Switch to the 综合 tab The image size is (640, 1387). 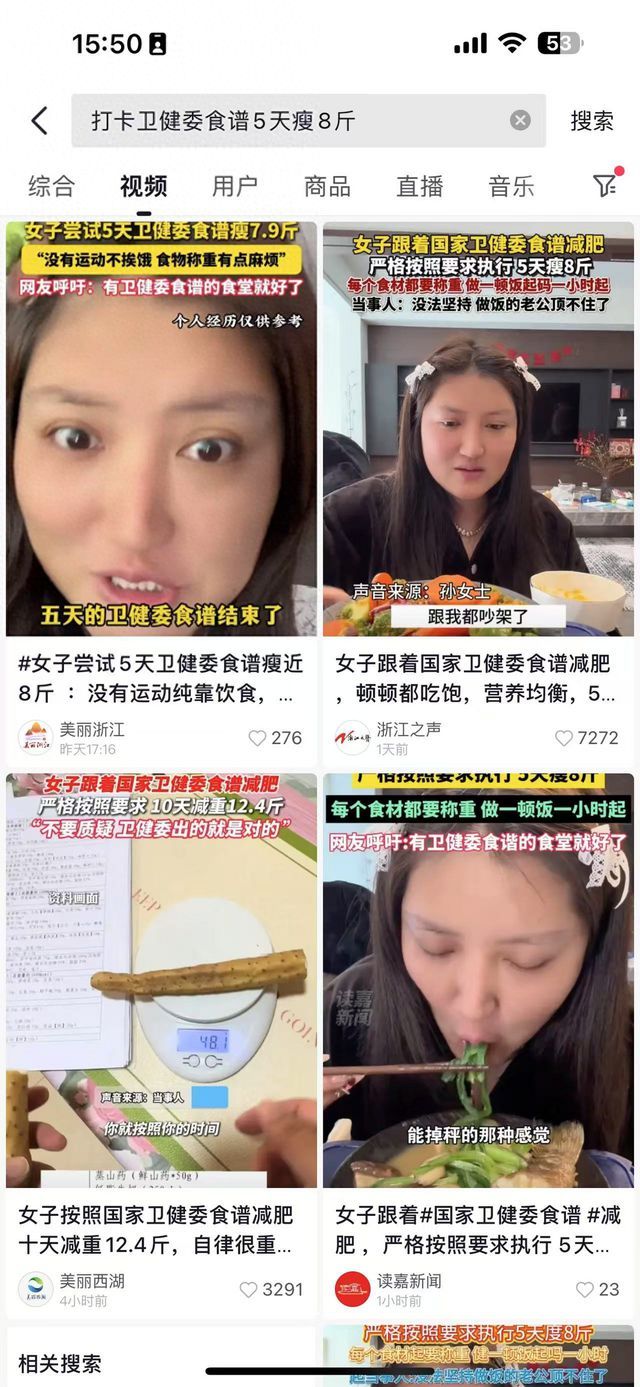click(x=51, y=186)
